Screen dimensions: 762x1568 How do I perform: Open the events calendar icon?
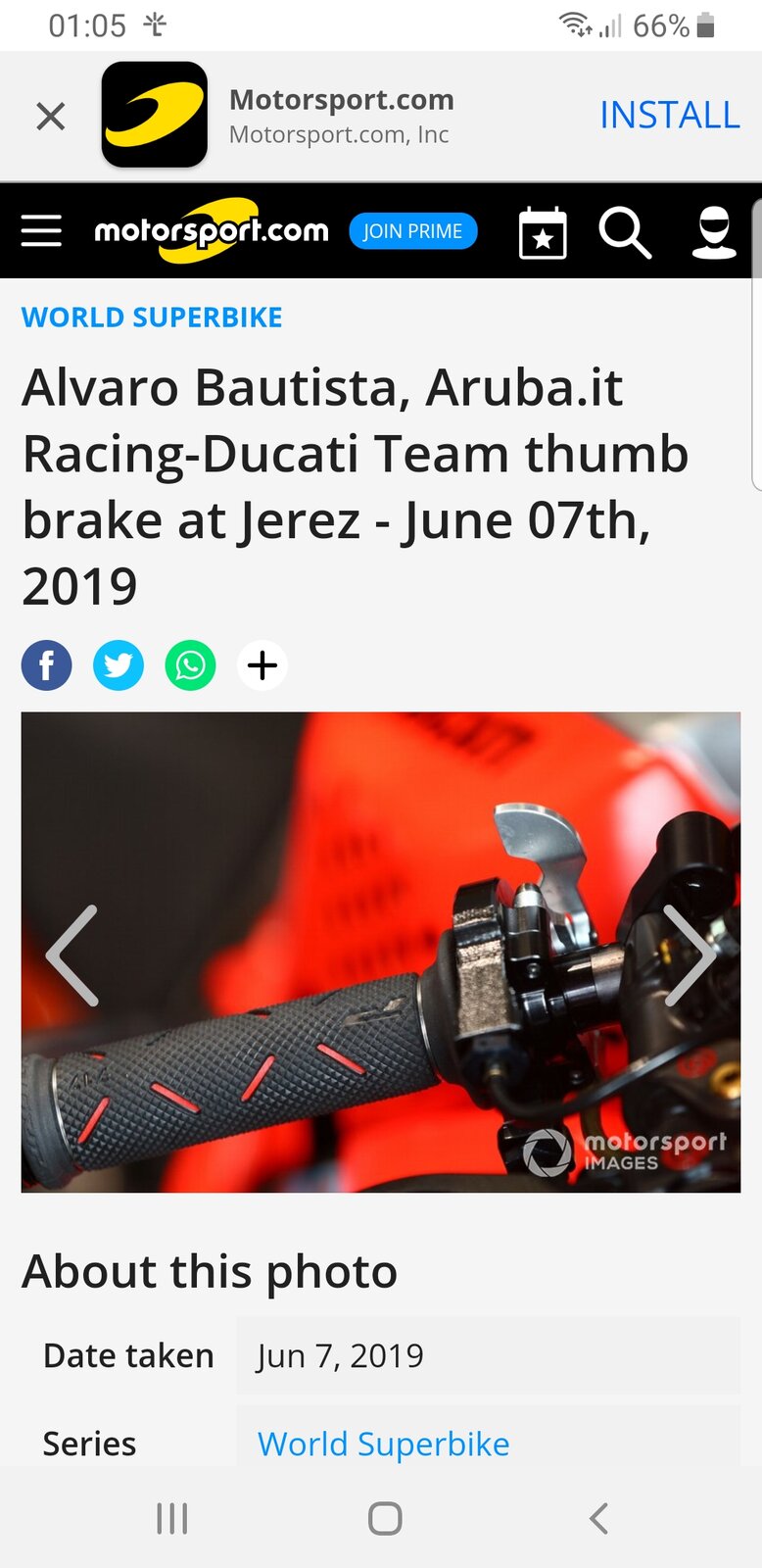543,232
